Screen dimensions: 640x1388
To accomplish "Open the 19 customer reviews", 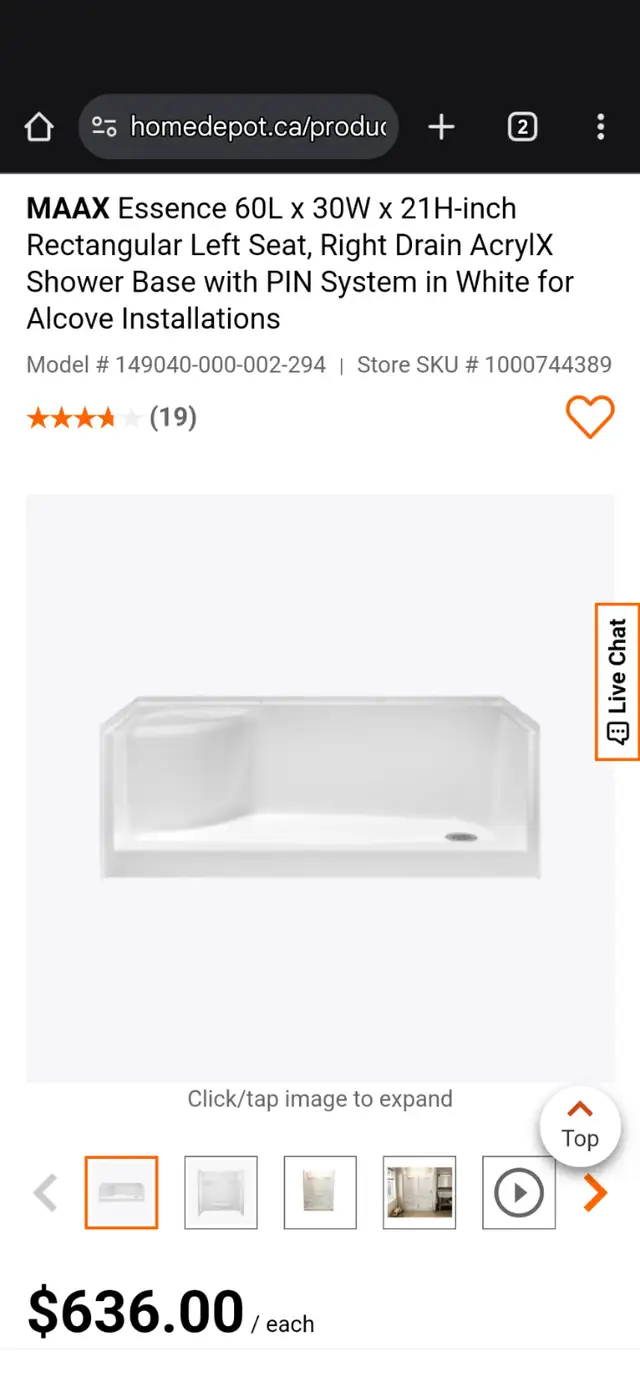I will pos(173,417).
